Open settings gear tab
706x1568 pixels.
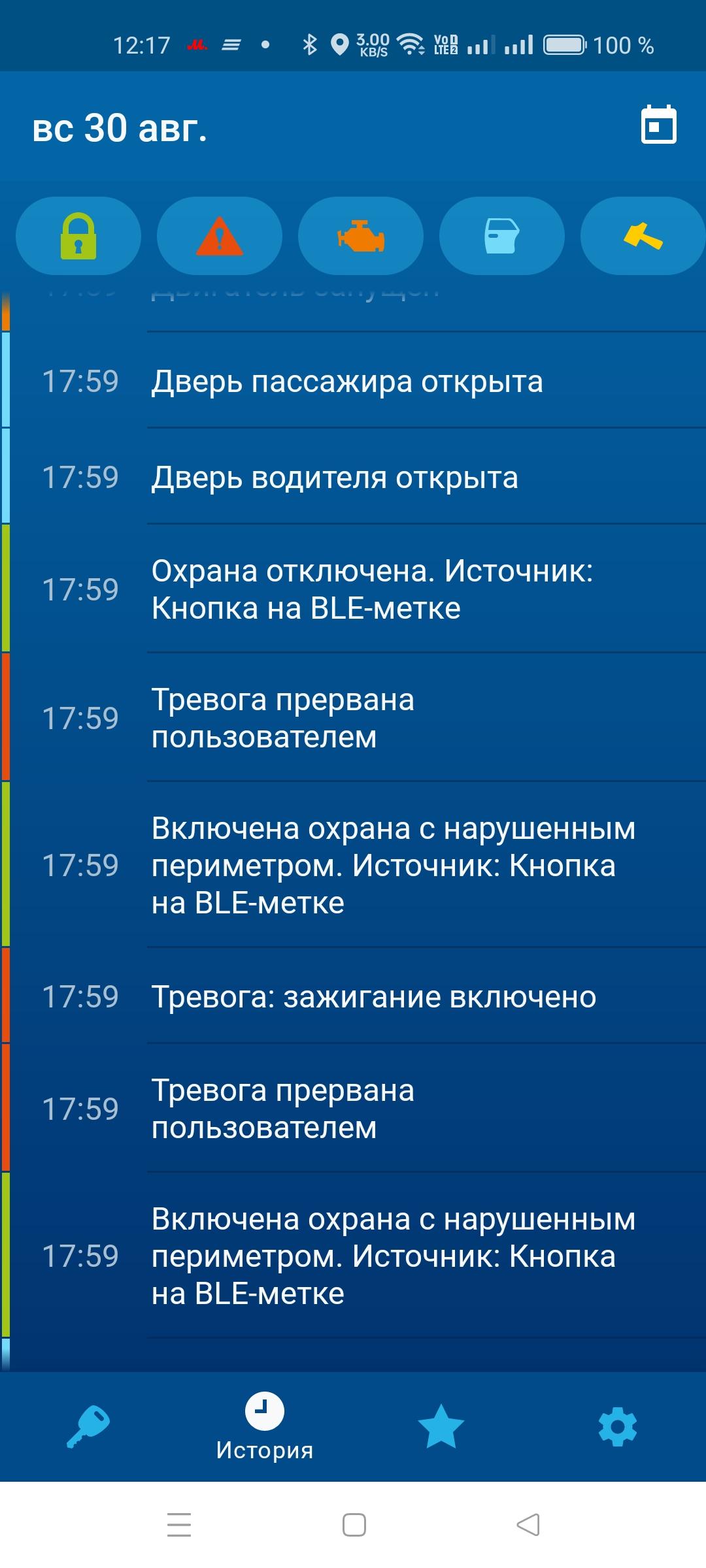pyautogui.click(x=618, y=1426)
